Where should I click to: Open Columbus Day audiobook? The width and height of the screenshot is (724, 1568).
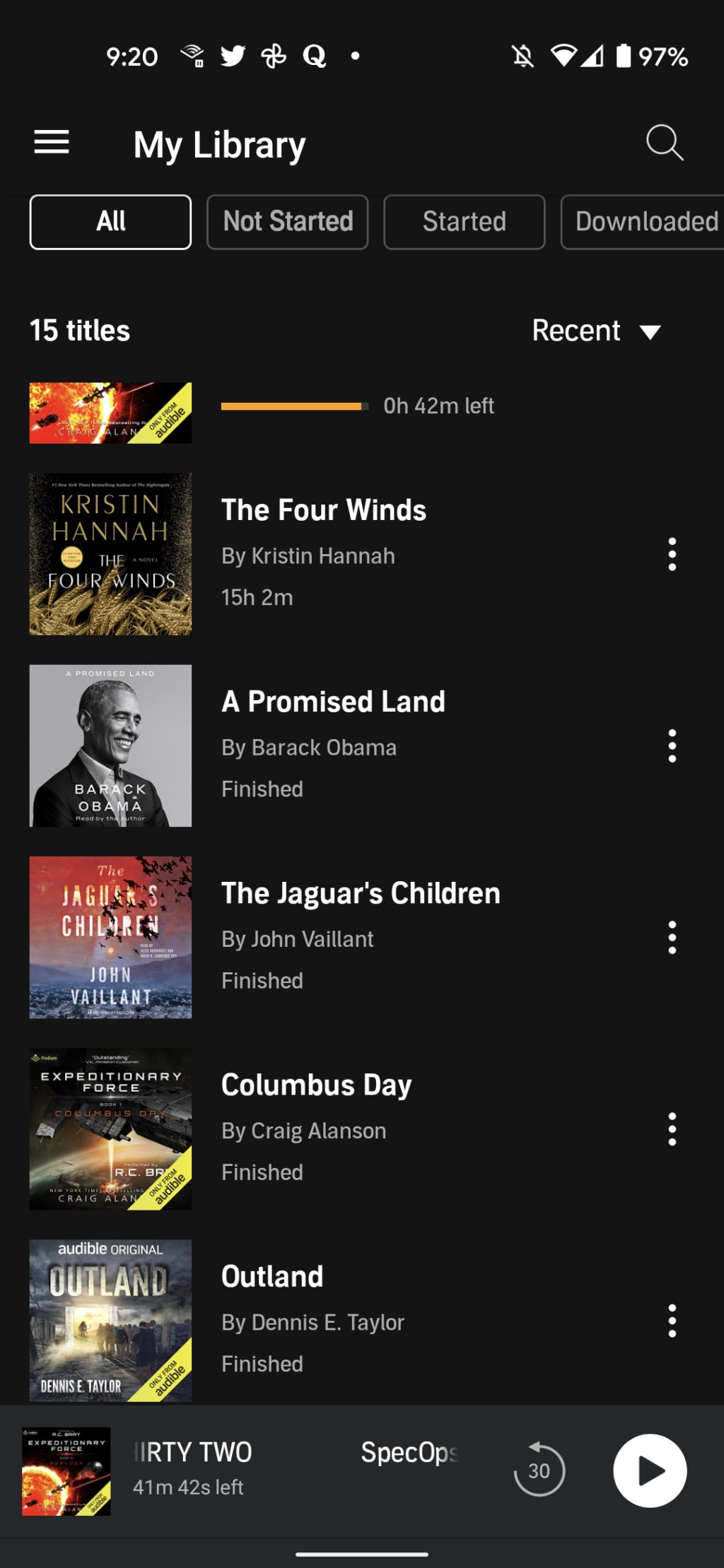pyautogui.click(x=316, y=1085)
